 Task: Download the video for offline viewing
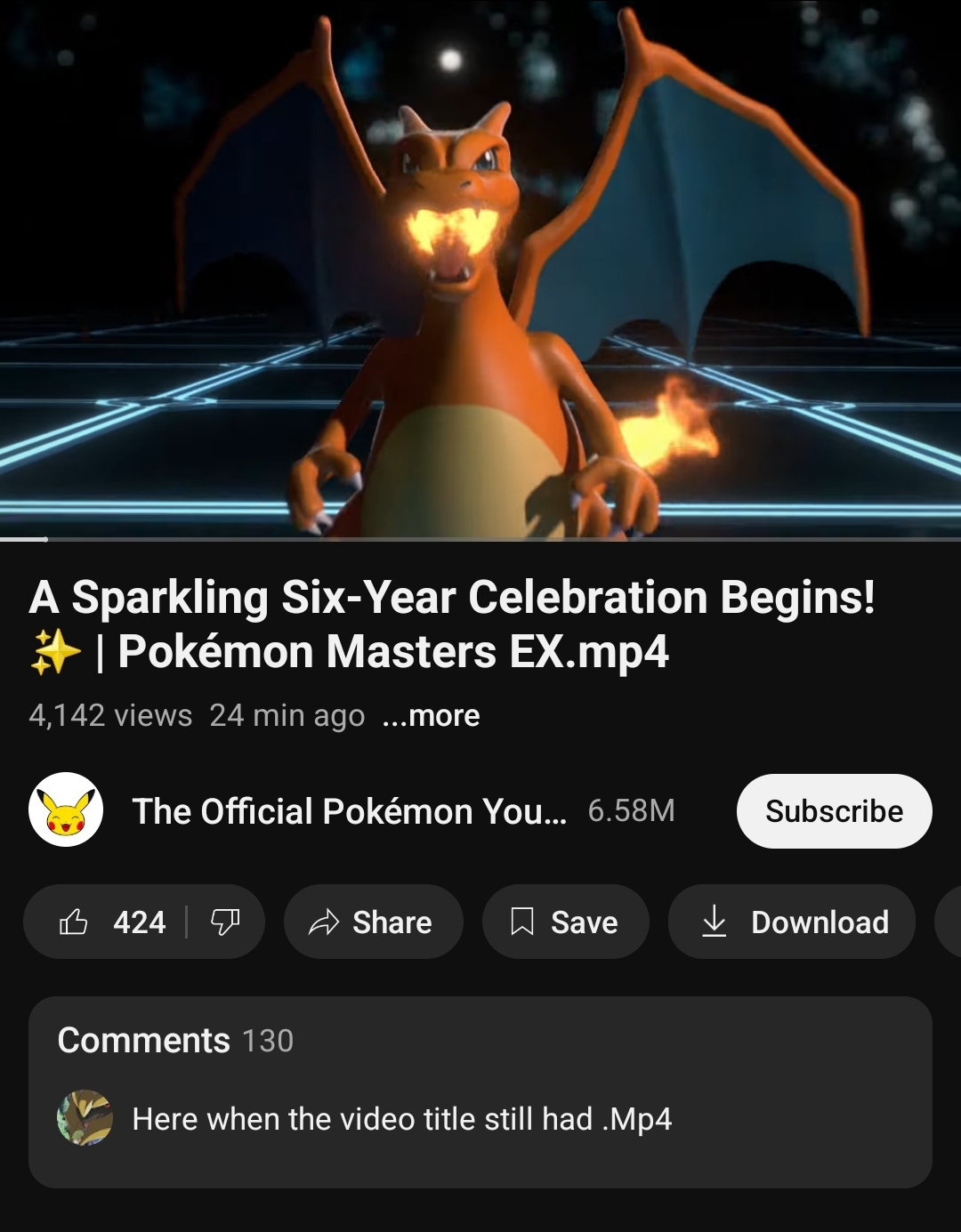[791, 922]
